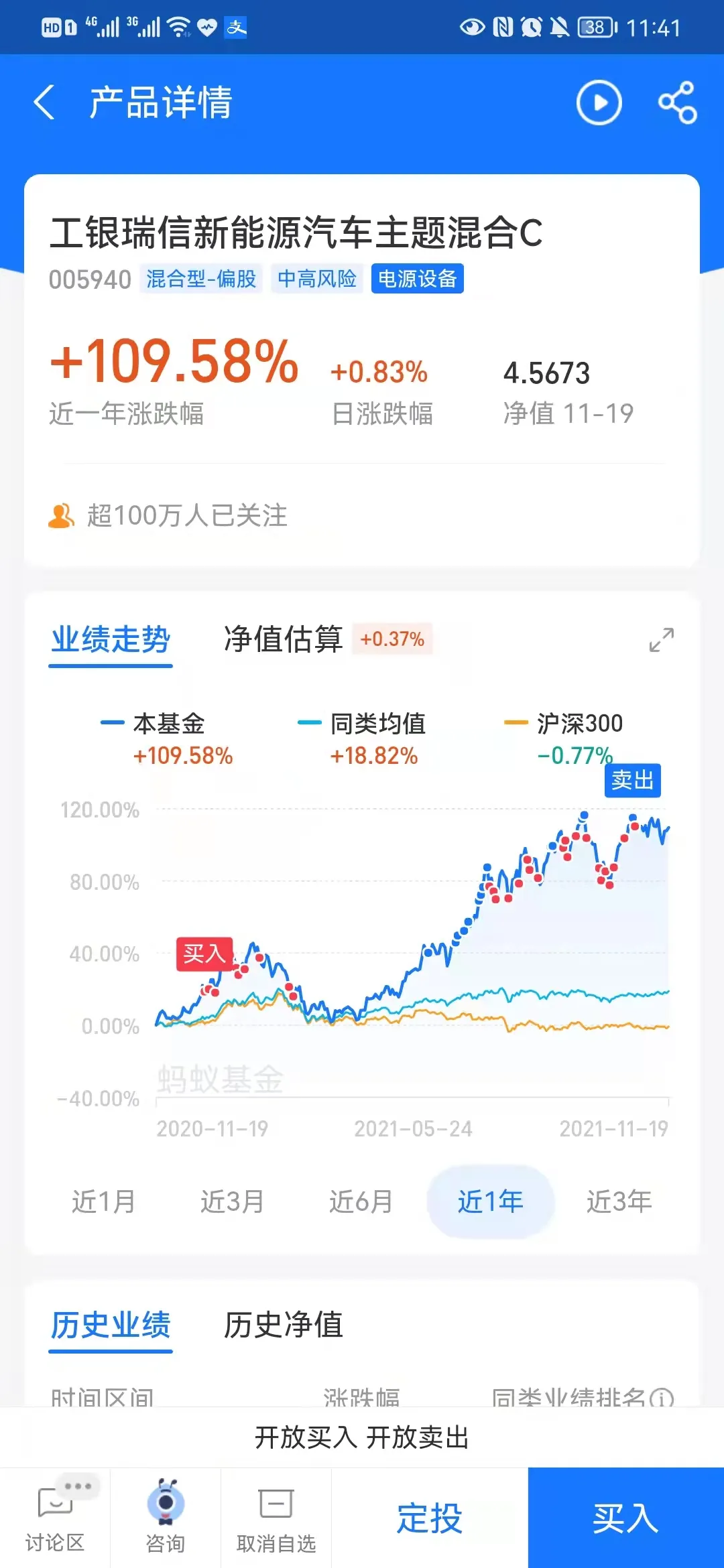Tap the follower person icon near 超100万人已关注
This screenshot has height=1568, width=724.
pos(60,515)
